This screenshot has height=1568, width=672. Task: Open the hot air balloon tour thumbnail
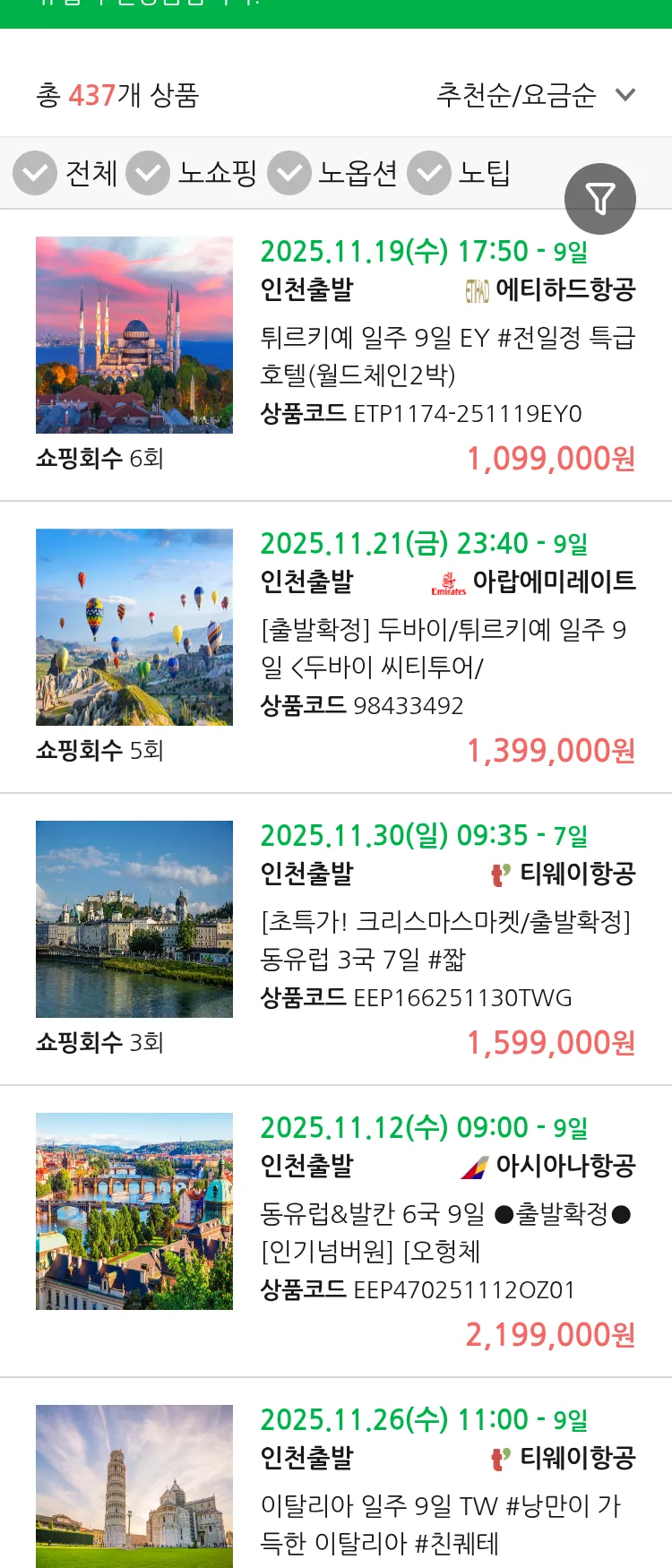coord(134,625)
